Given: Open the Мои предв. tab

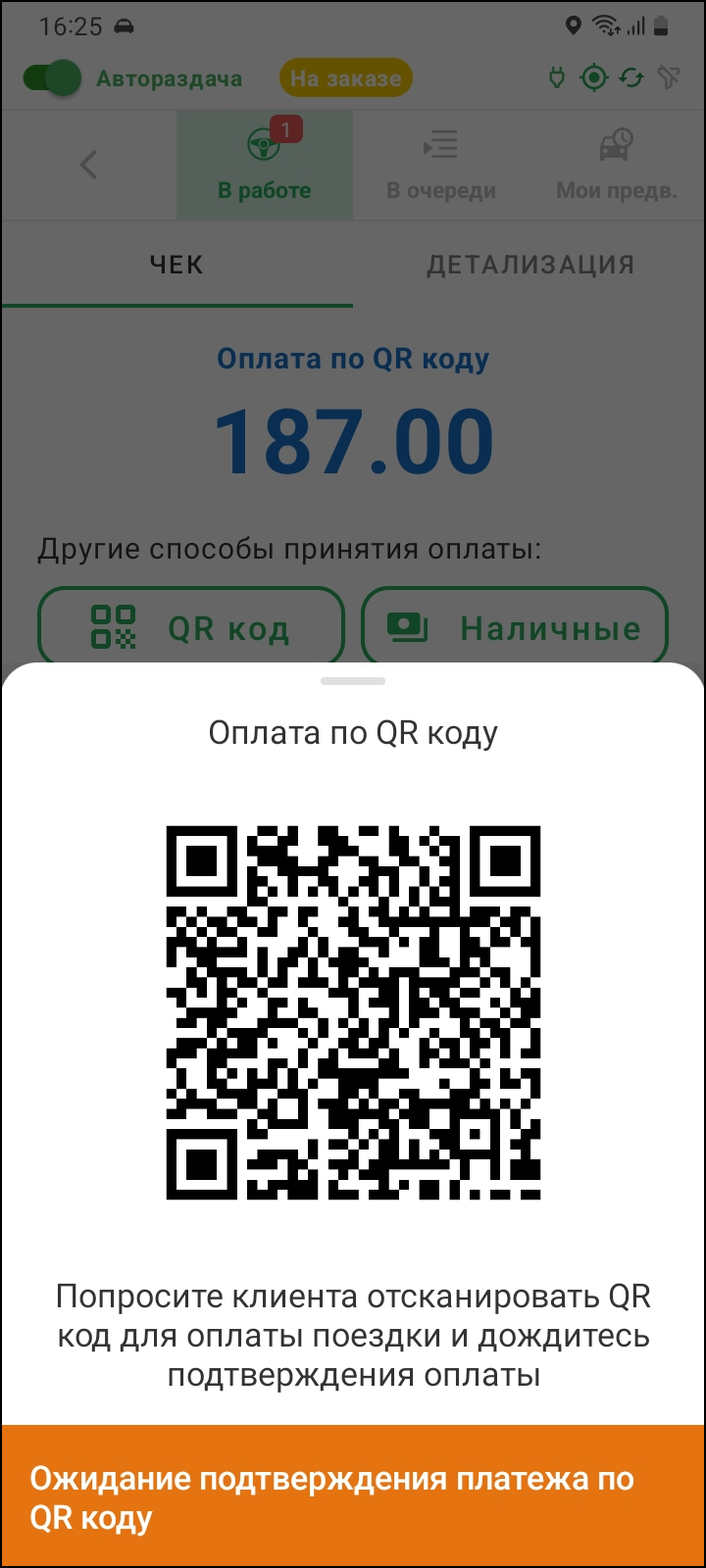Looking at the screenshot, I should pyautogui.click(x=616, y=165).
